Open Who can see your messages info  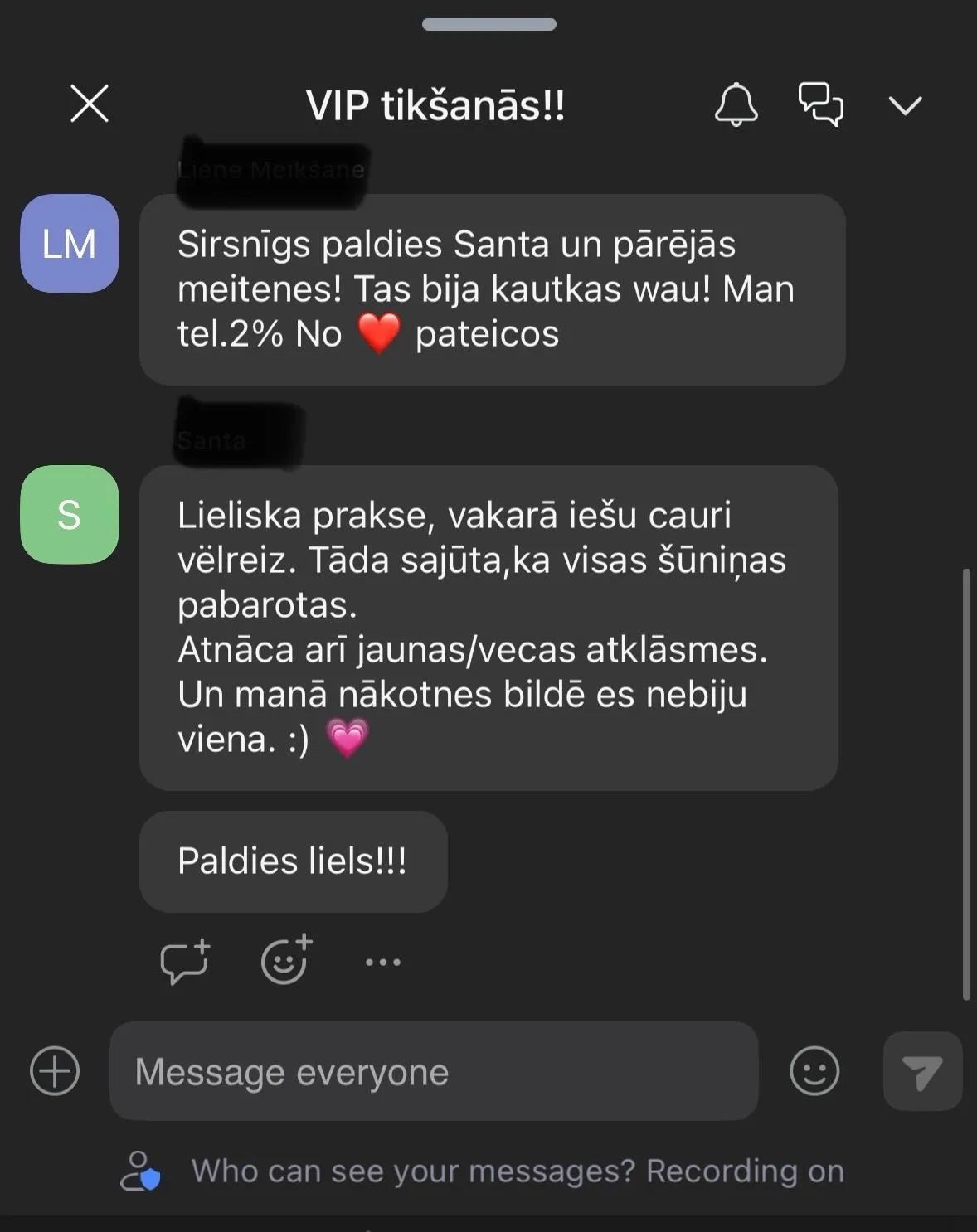point(517,1171)
